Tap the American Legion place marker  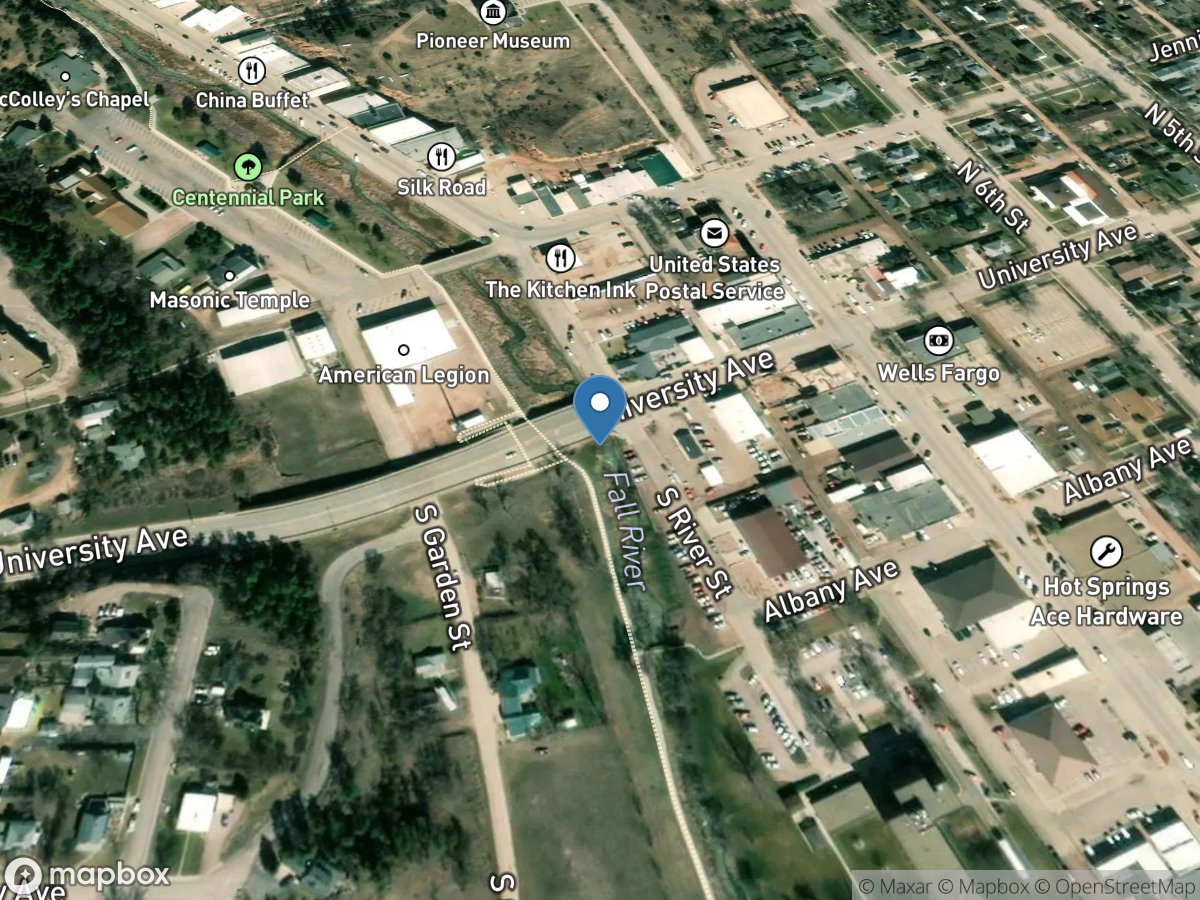coord(404,350)
